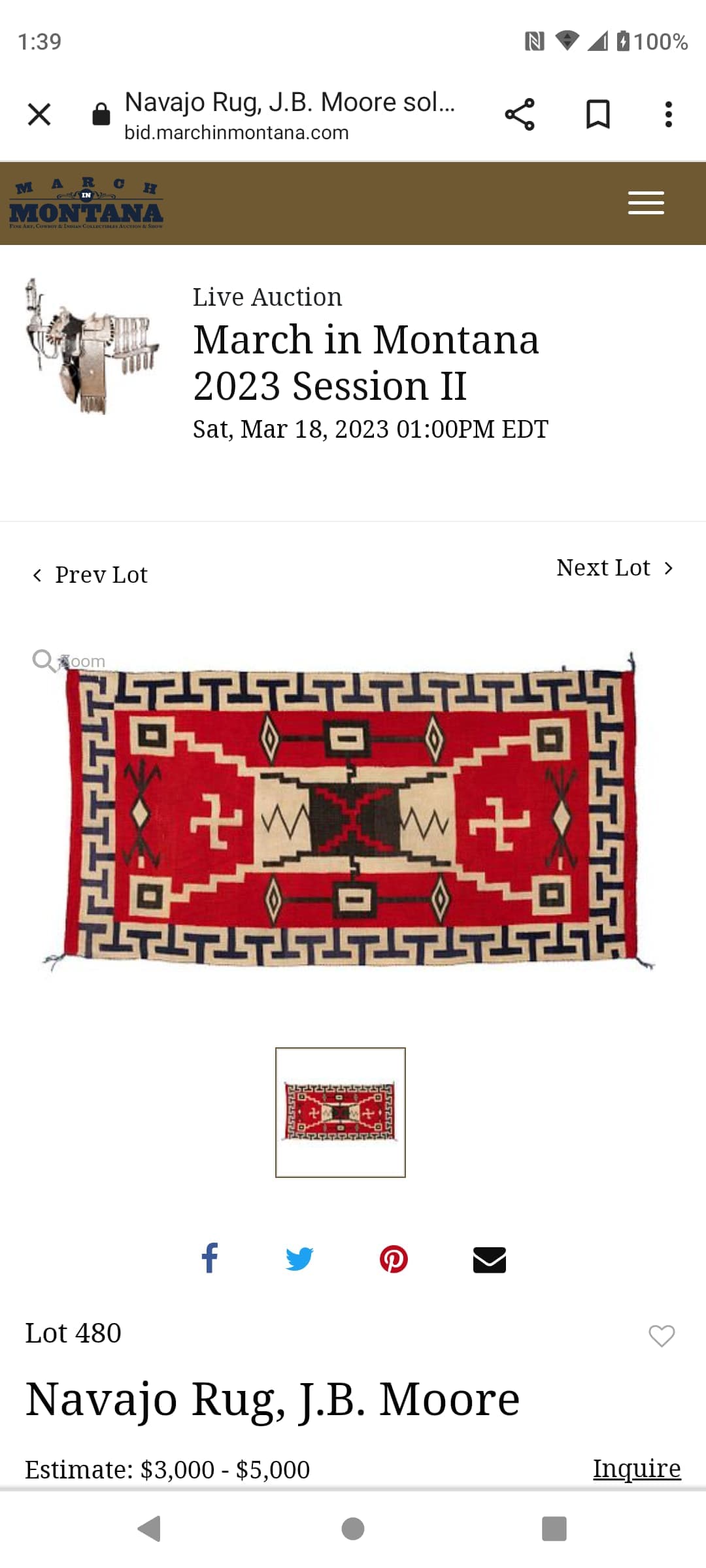Tap the Inquire link

tap(637, 1467)
